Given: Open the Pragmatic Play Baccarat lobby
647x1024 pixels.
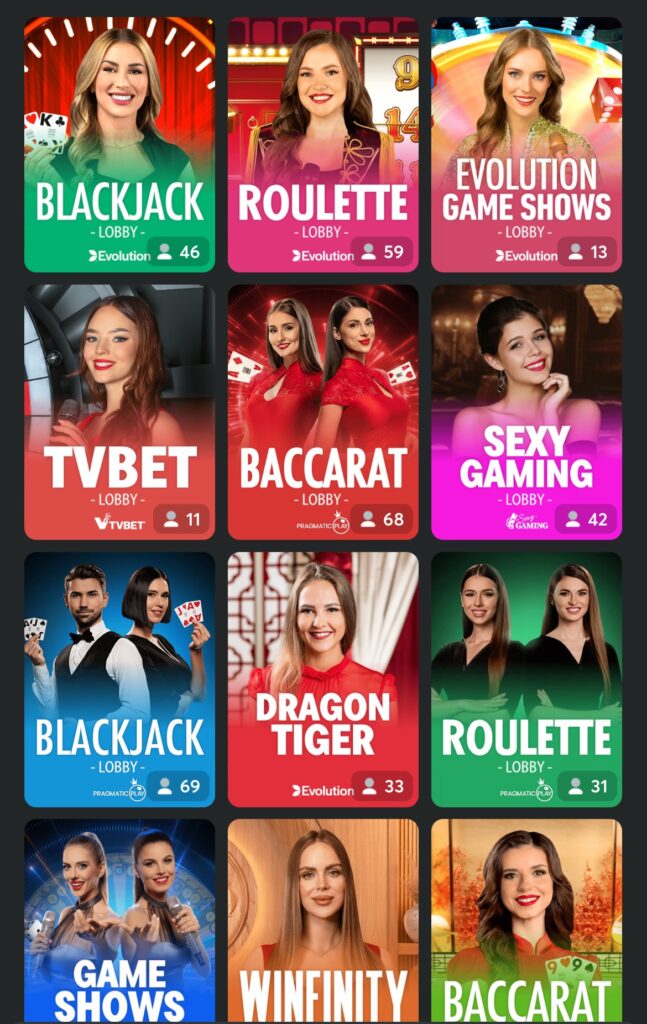Looking at the screenshot, I should pos(322,412).
